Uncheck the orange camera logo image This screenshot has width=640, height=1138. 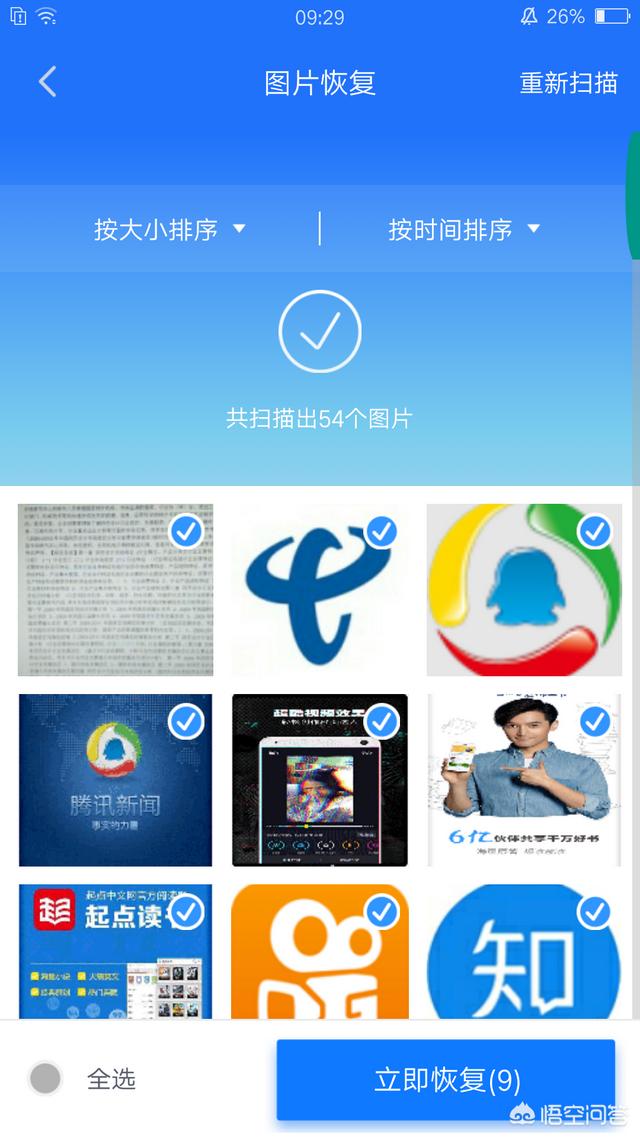tap(381, 911)
